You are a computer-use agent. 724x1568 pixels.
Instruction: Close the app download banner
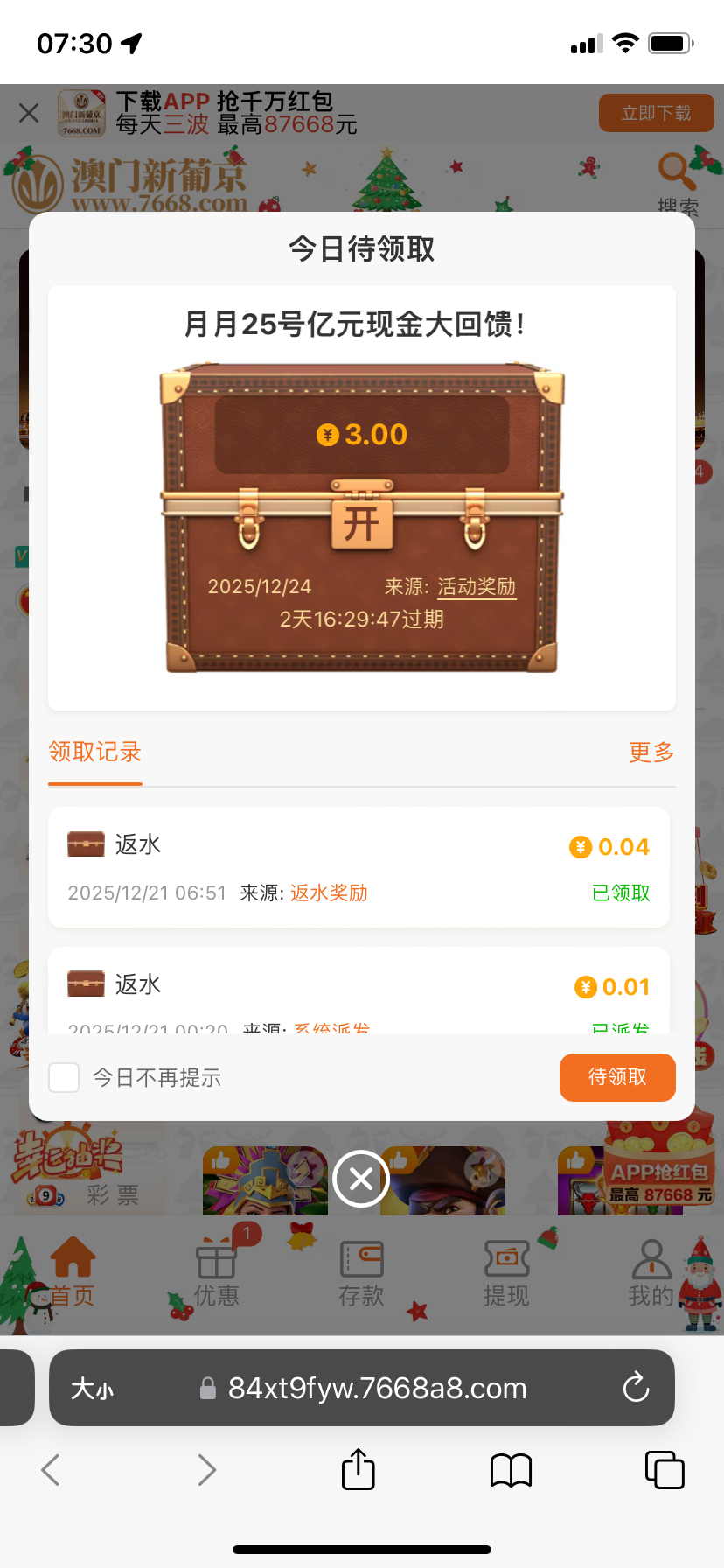29,113
